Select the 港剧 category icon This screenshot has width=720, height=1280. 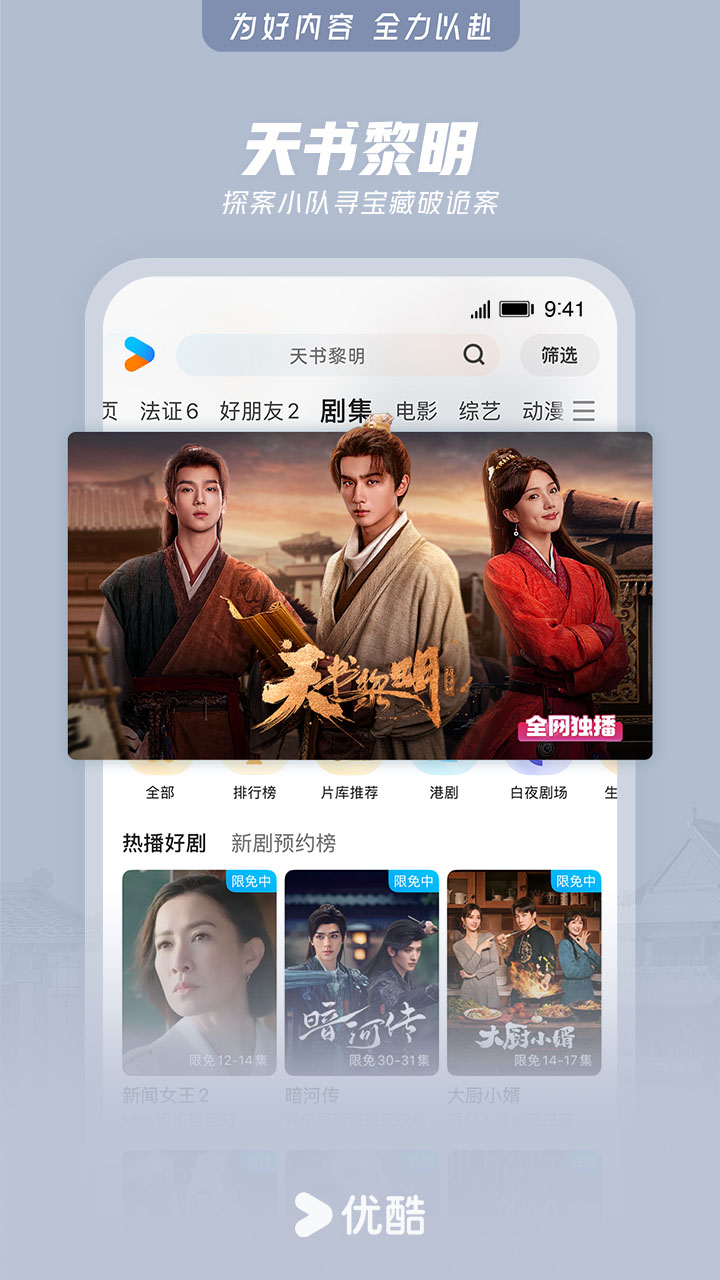(x=444, y=790)
